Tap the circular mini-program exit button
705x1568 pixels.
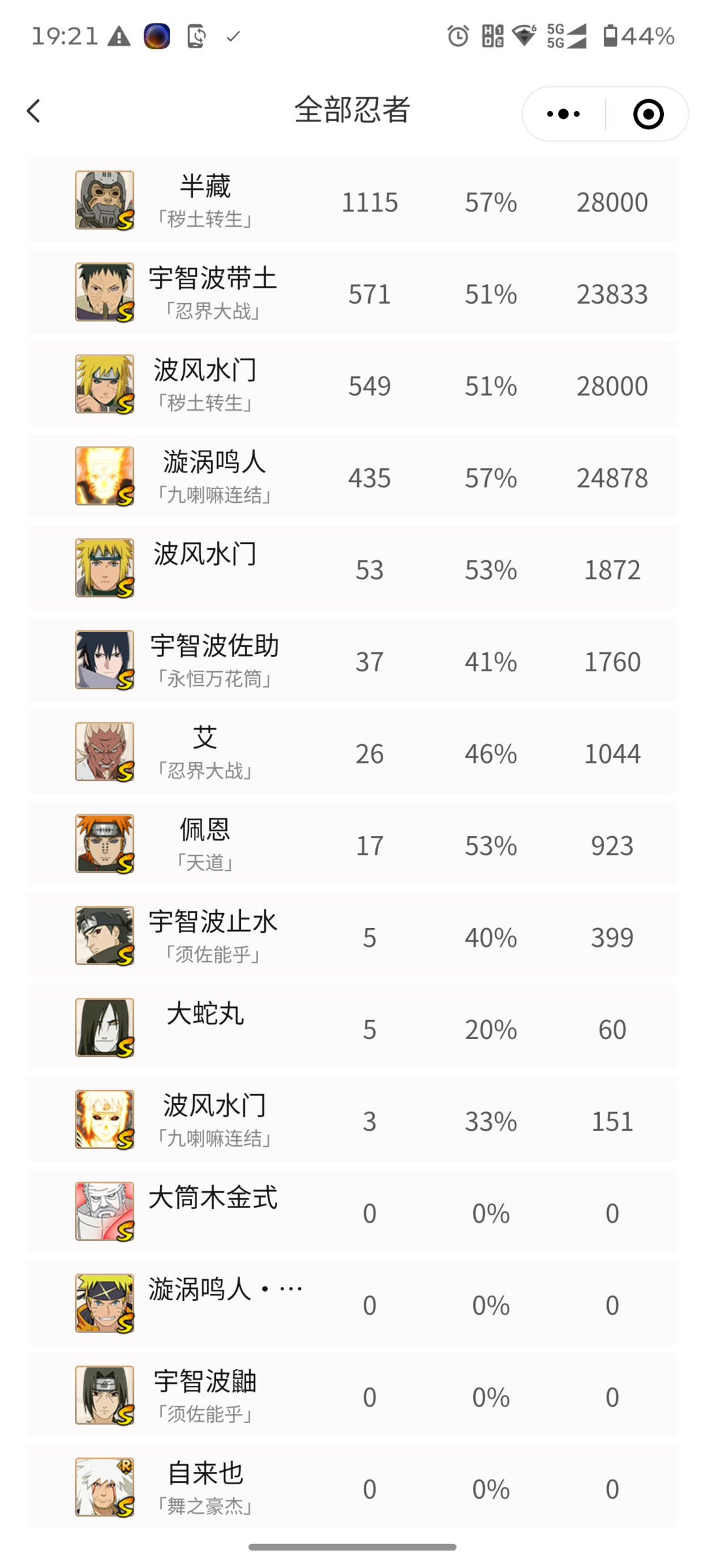coord(647,113)
